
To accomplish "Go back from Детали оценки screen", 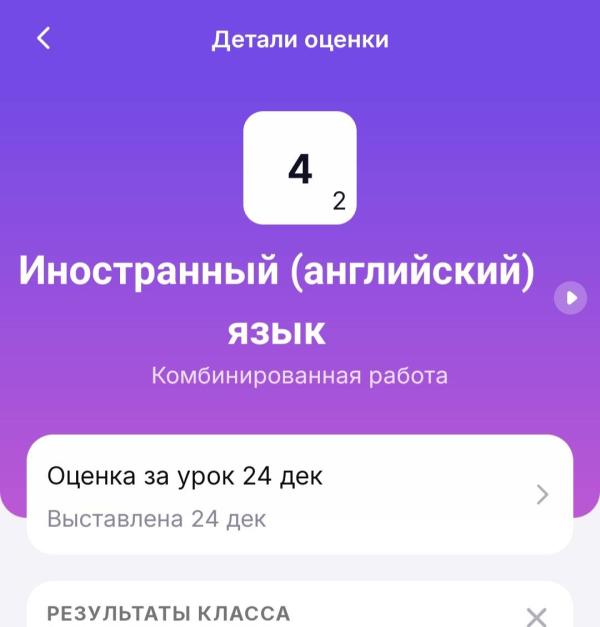I will tap(43, 39).
